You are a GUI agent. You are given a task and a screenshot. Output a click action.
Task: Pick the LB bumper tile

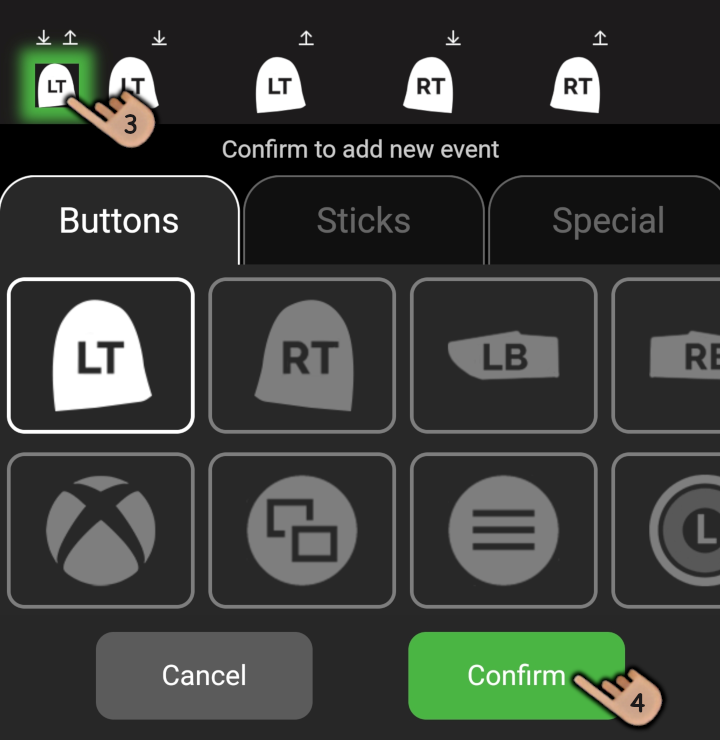pyautogui.click(x=503, y=355)
